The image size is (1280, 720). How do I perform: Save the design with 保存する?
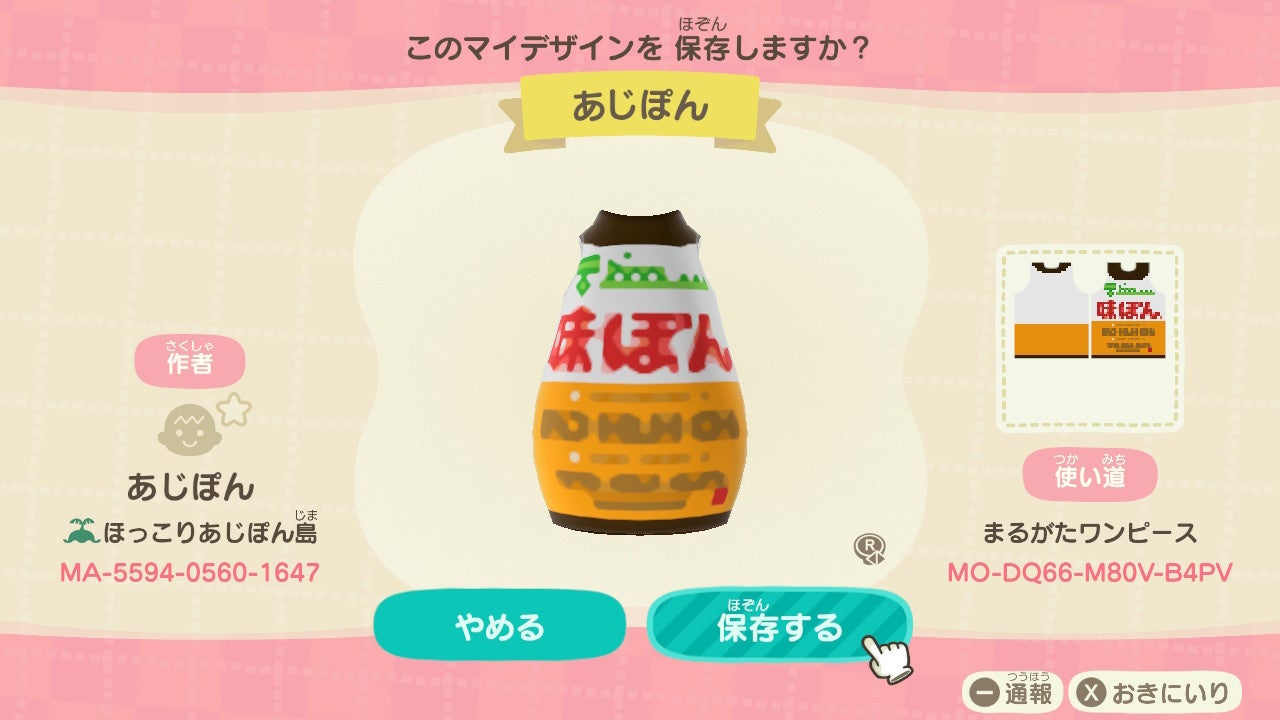tap(779, 626)
